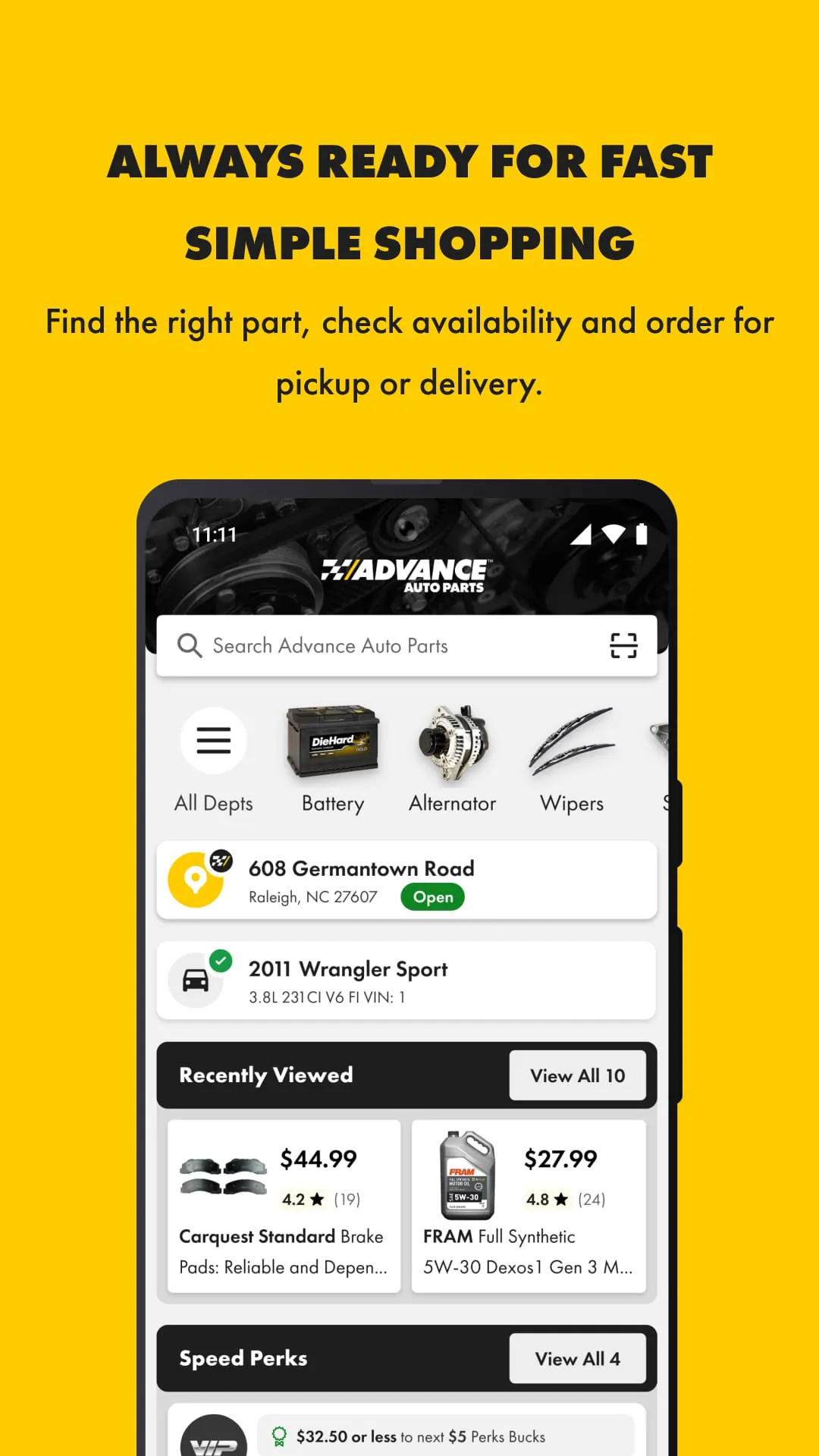Tap the yellow store location pin icon

(x=199, y=880)
